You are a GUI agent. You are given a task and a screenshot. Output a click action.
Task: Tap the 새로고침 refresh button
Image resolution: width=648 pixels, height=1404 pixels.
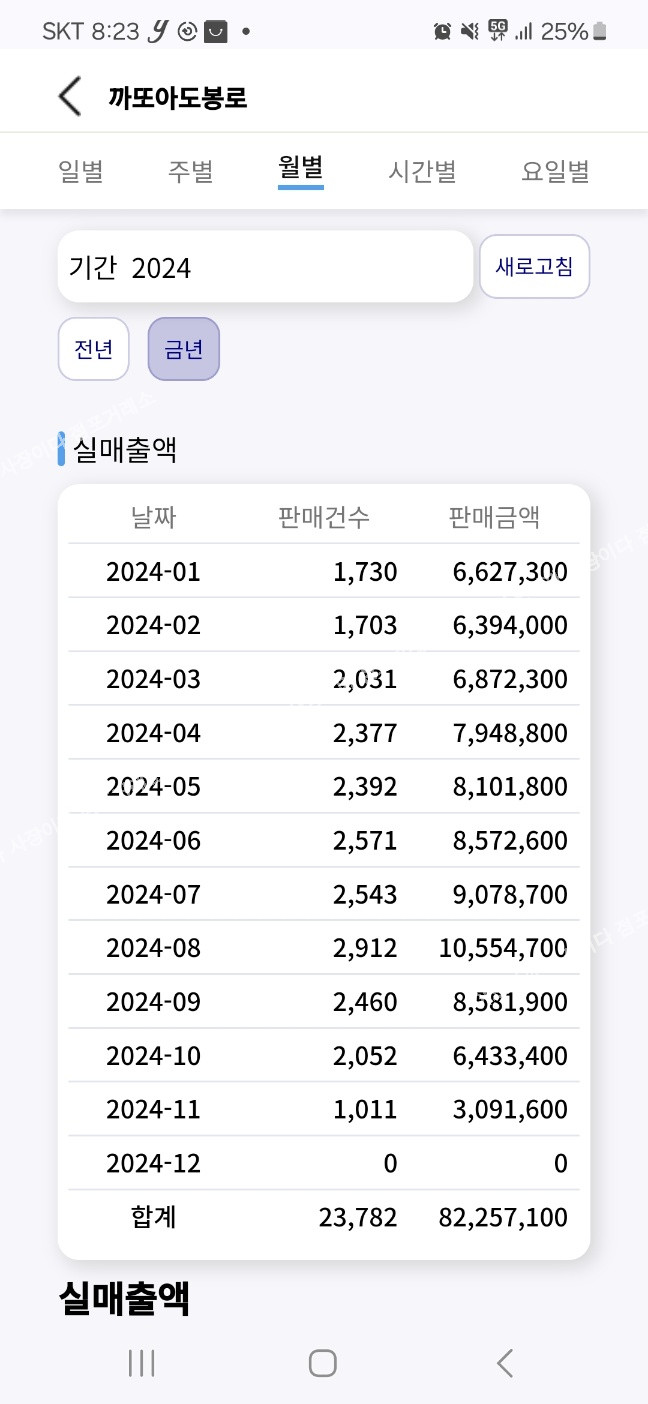(x=534, y=267)
